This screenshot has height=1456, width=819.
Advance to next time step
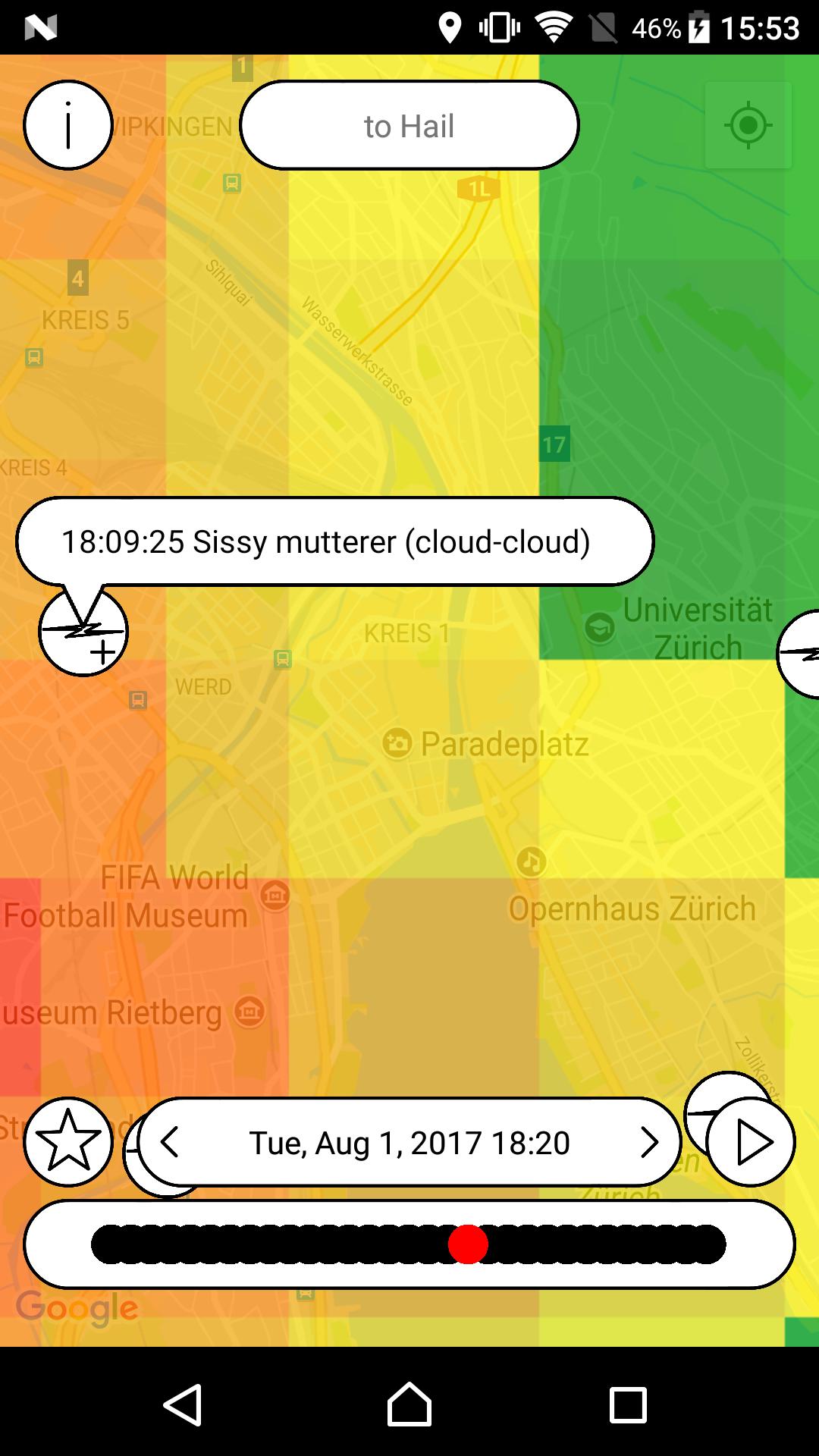coord(649,1142)
